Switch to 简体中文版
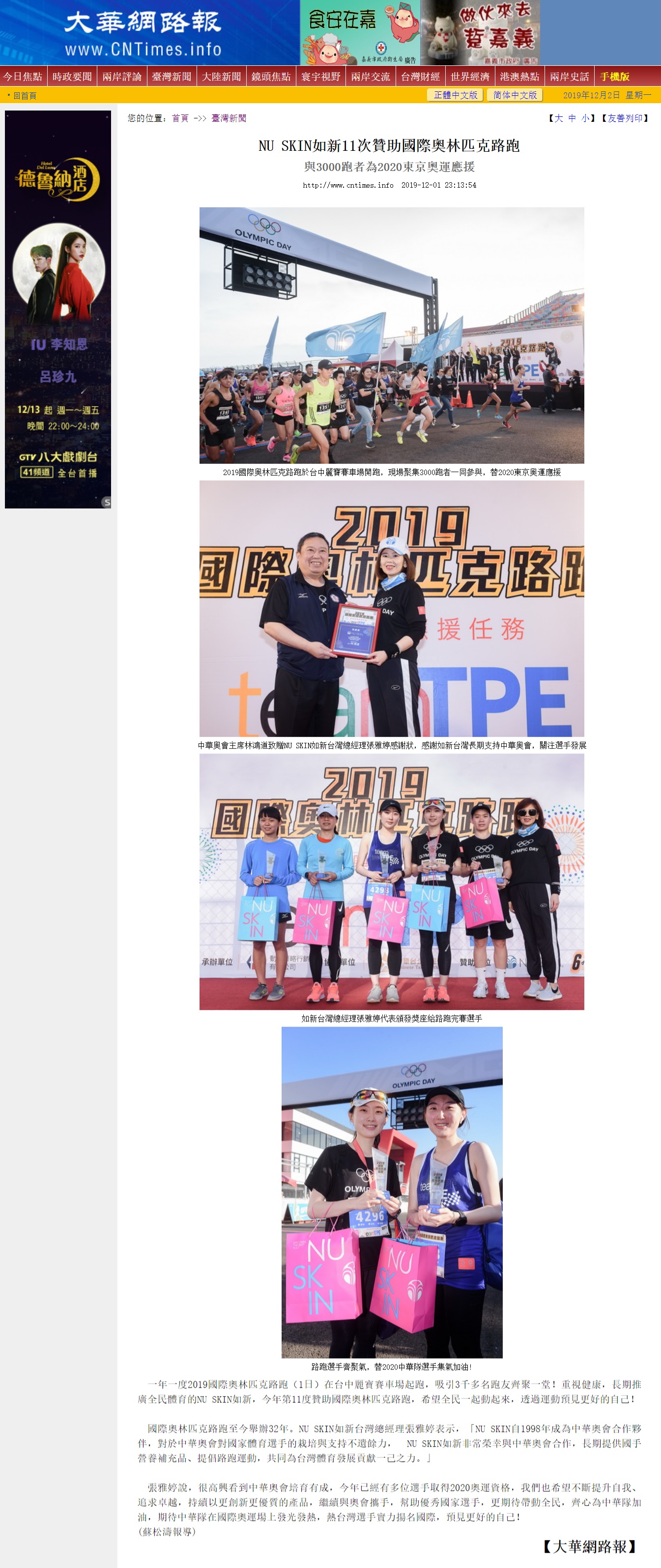This screenshot has width=661, height=1568. pyautogui.click(x=515, y=95)
